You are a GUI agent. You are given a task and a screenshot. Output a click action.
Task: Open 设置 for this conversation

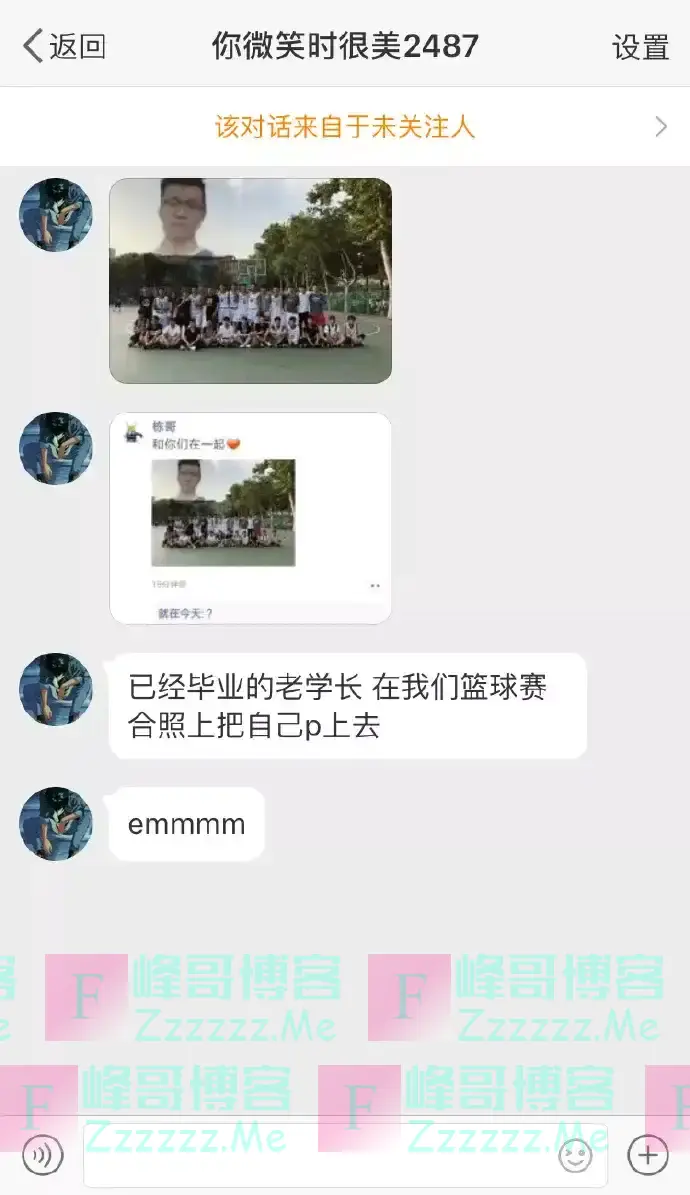640,47
